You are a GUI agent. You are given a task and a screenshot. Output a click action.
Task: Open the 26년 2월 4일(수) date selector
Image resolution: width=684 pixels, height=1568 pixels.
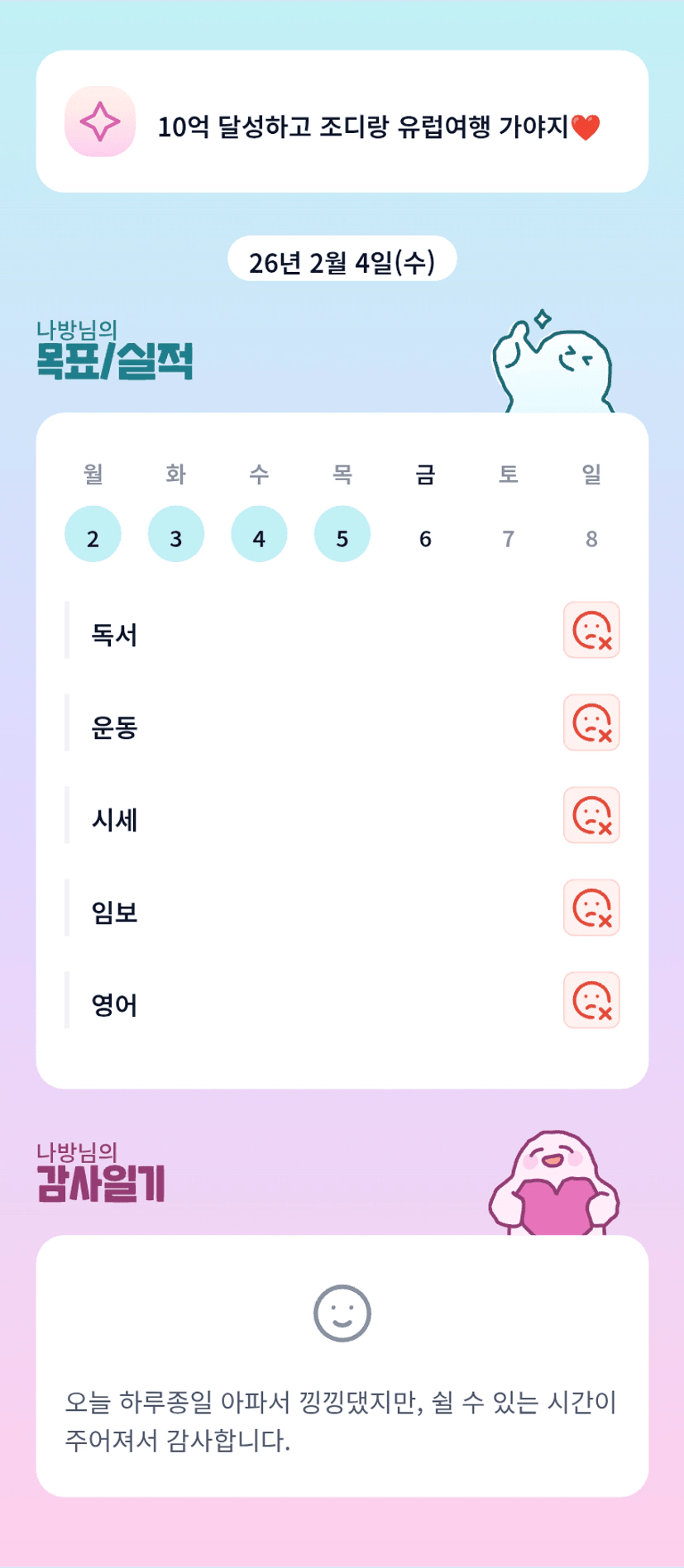click(342, 260)
